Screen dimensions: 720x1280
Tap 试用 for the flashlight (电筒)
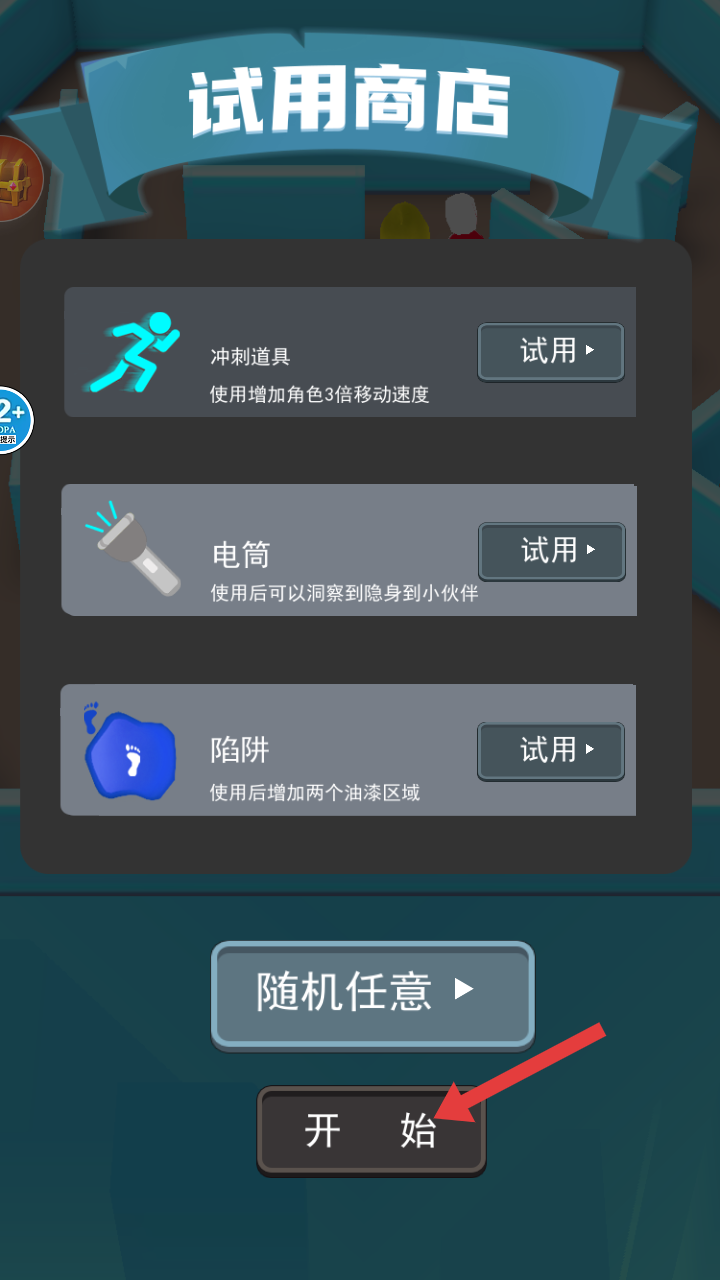click(552, 551)
